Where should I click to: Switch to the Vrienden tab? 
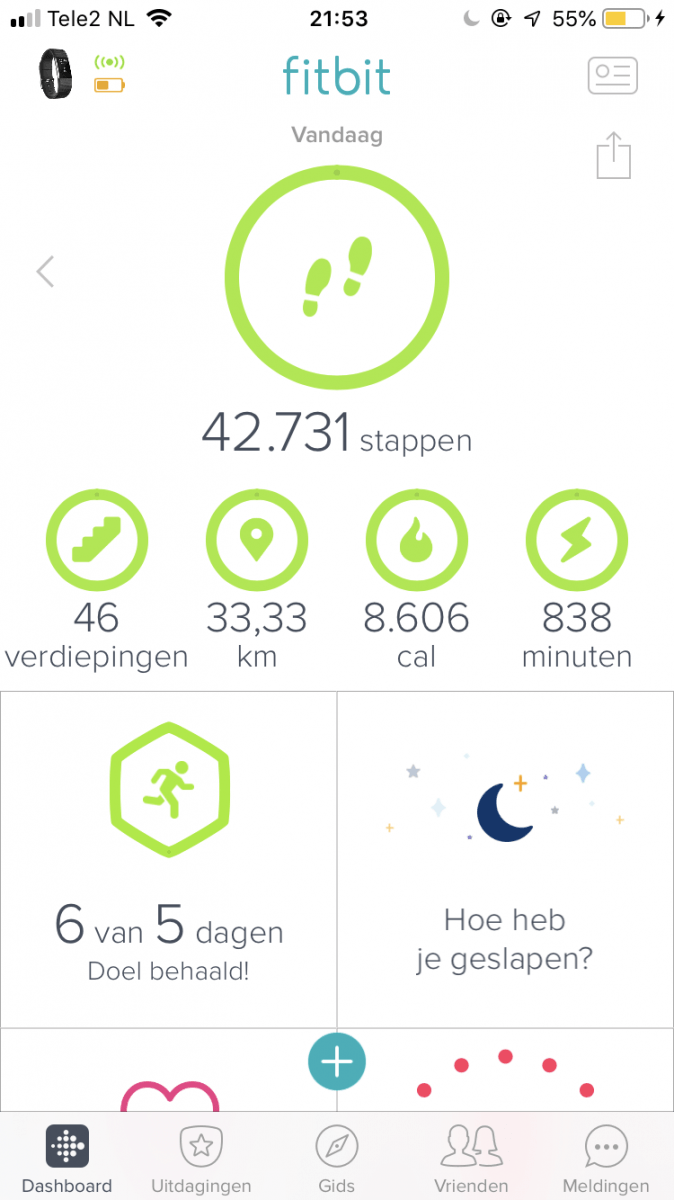(472, 1159)
